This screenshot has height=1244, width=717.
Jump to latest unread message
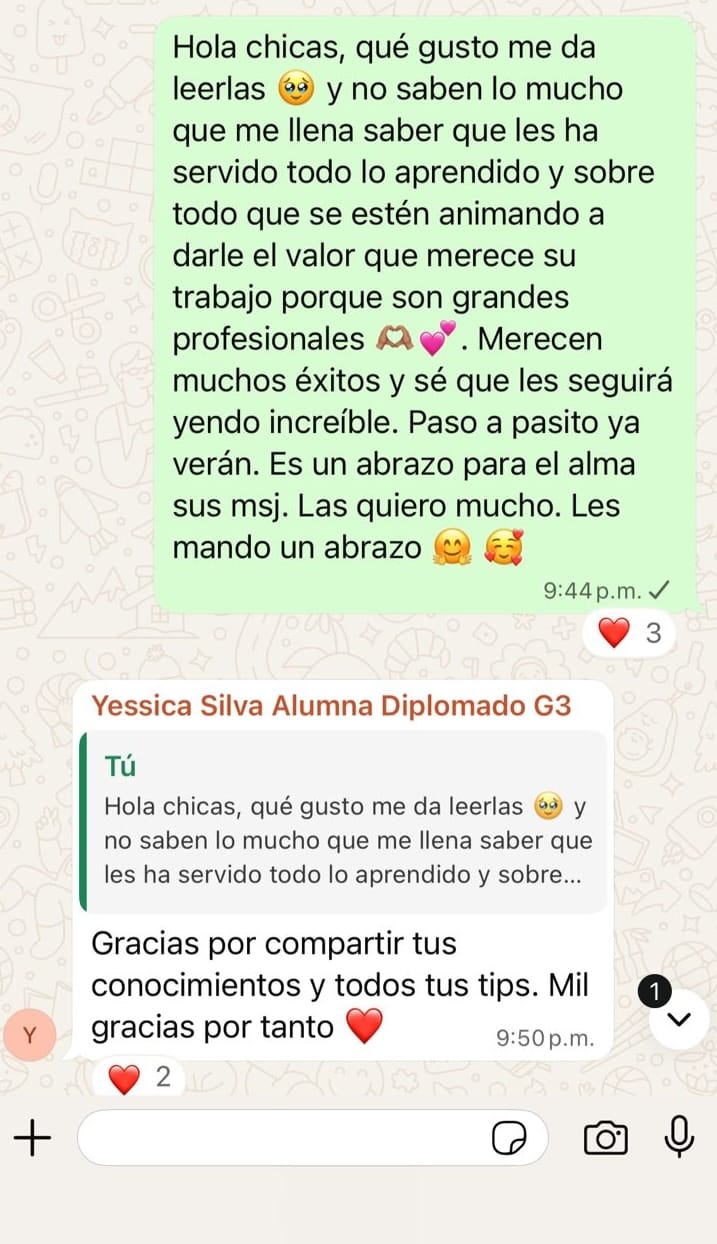(x=679, y=1019)
